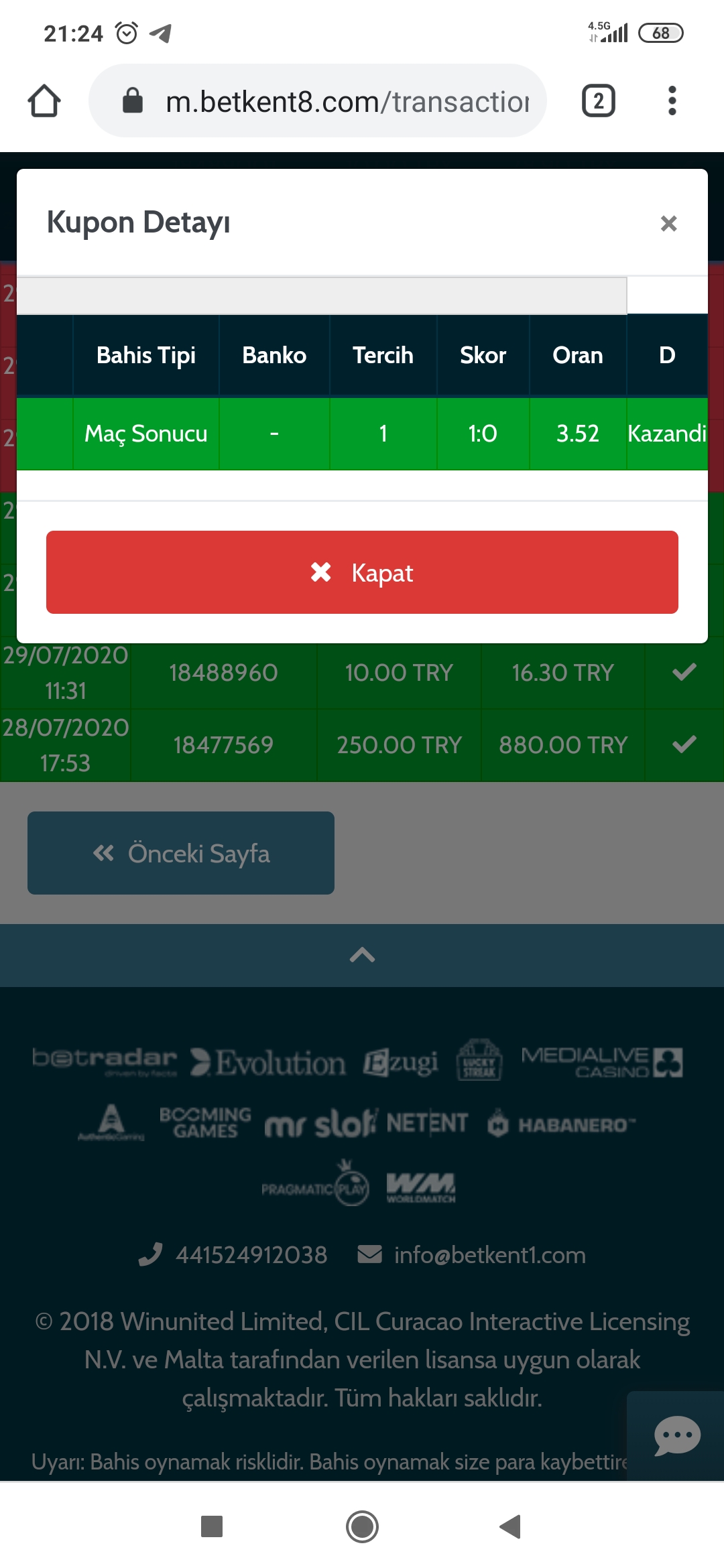The width and height of the screenshot is (724, 1568).
Task: Open the browser overflow menu
Action: [672, 101]
